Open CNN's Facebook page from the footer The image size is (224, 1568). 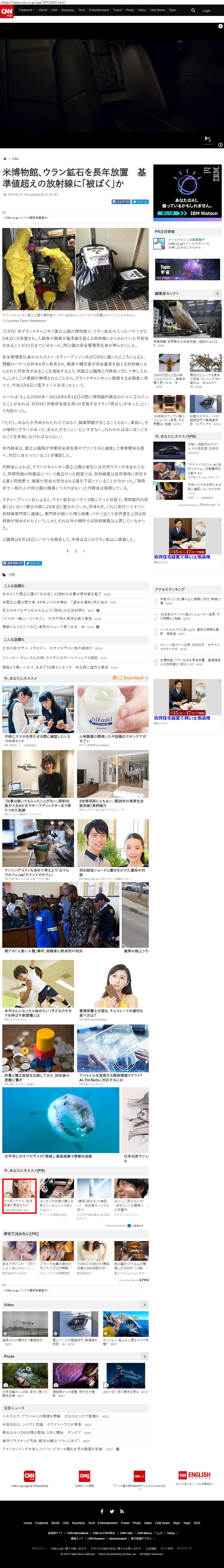[102, 1511]
